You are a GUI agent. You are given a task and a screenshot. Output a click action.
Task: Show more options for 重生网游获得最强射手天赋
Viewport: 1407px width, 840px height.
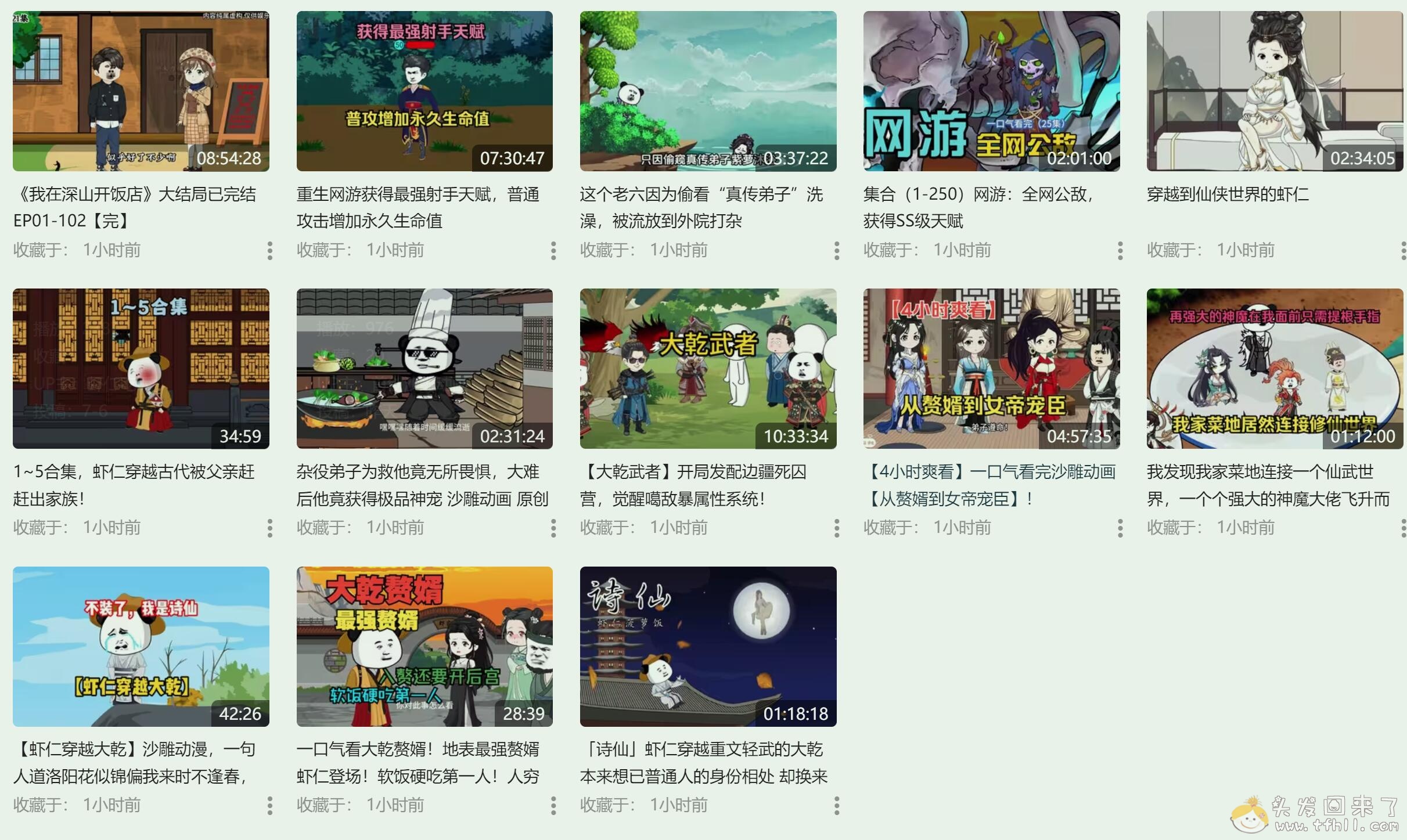(x=553, y=251)
